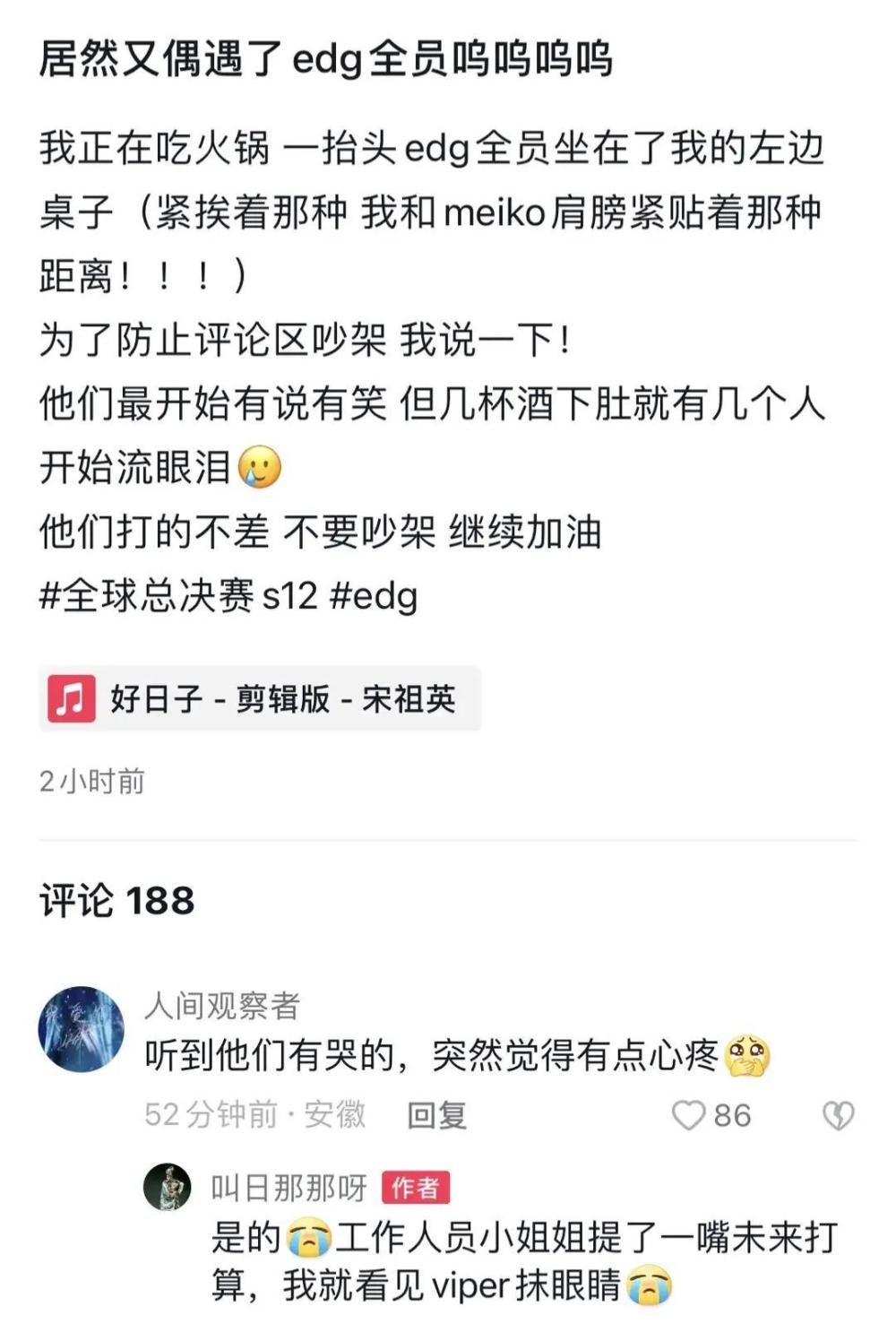Reply to 人间观察者's comment
The width and height of the screenshot is (896, 1324).
point(436,1115)
